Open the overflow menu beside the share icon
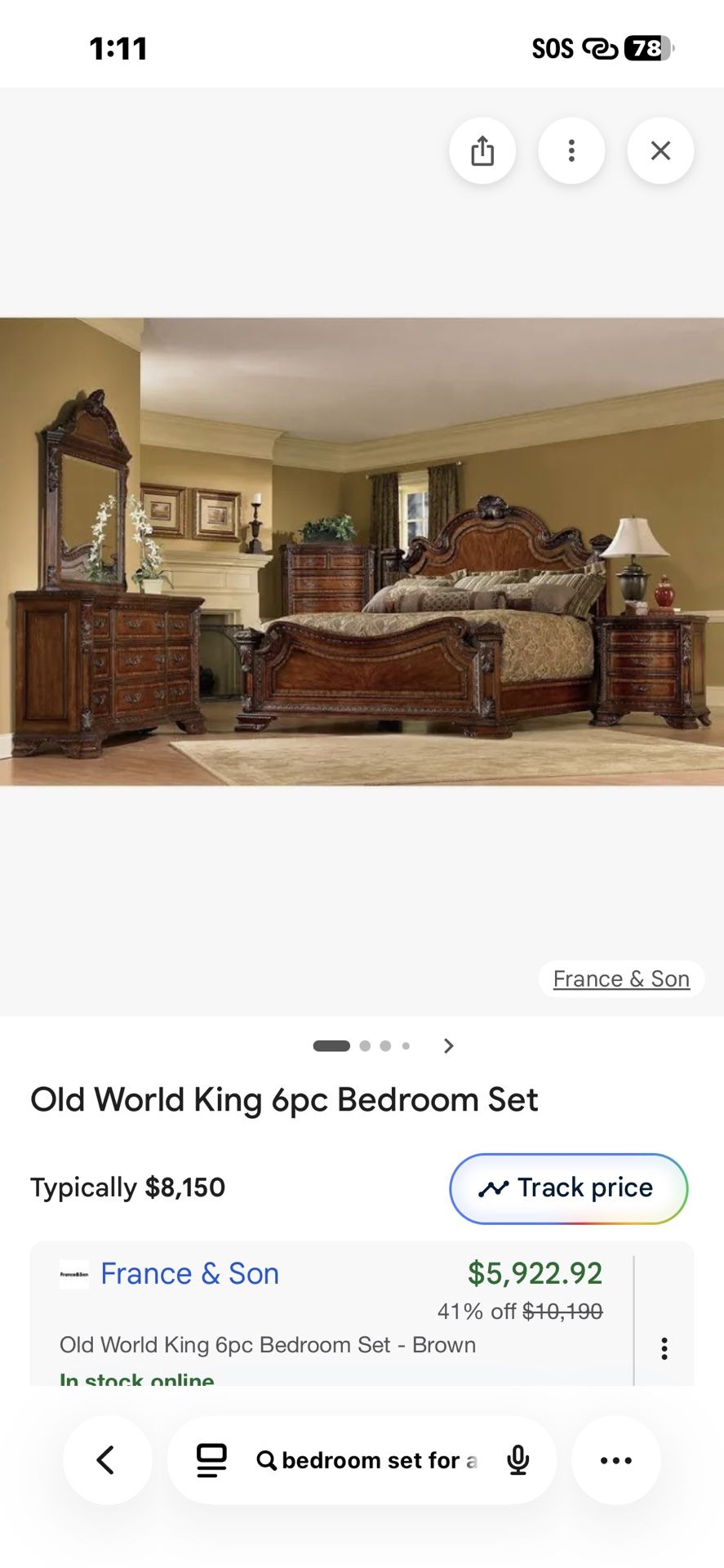This screenshot has height=1568, width=724. point(571,151)
